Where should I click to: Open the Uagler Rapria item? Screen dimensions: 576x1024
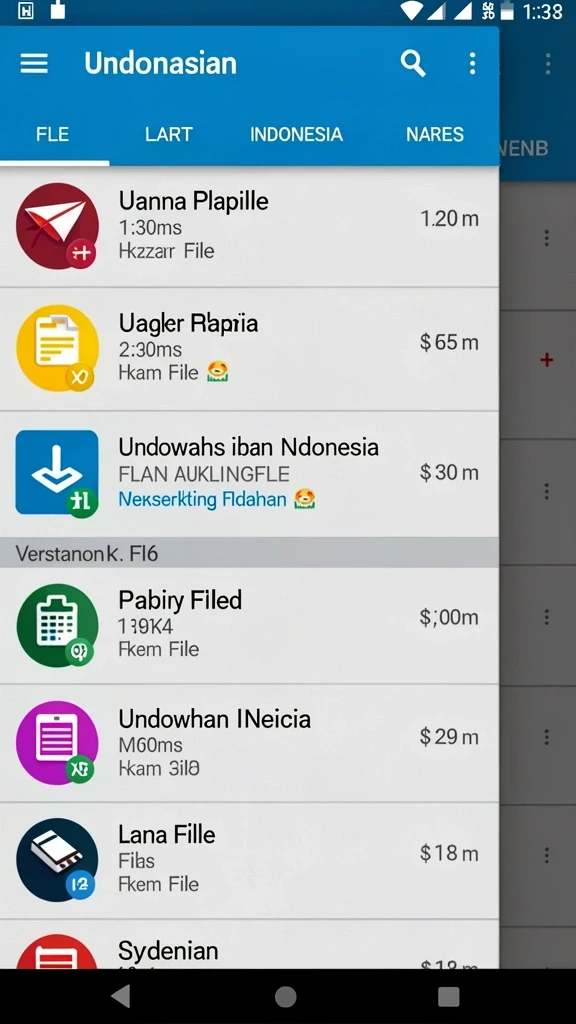249,349
